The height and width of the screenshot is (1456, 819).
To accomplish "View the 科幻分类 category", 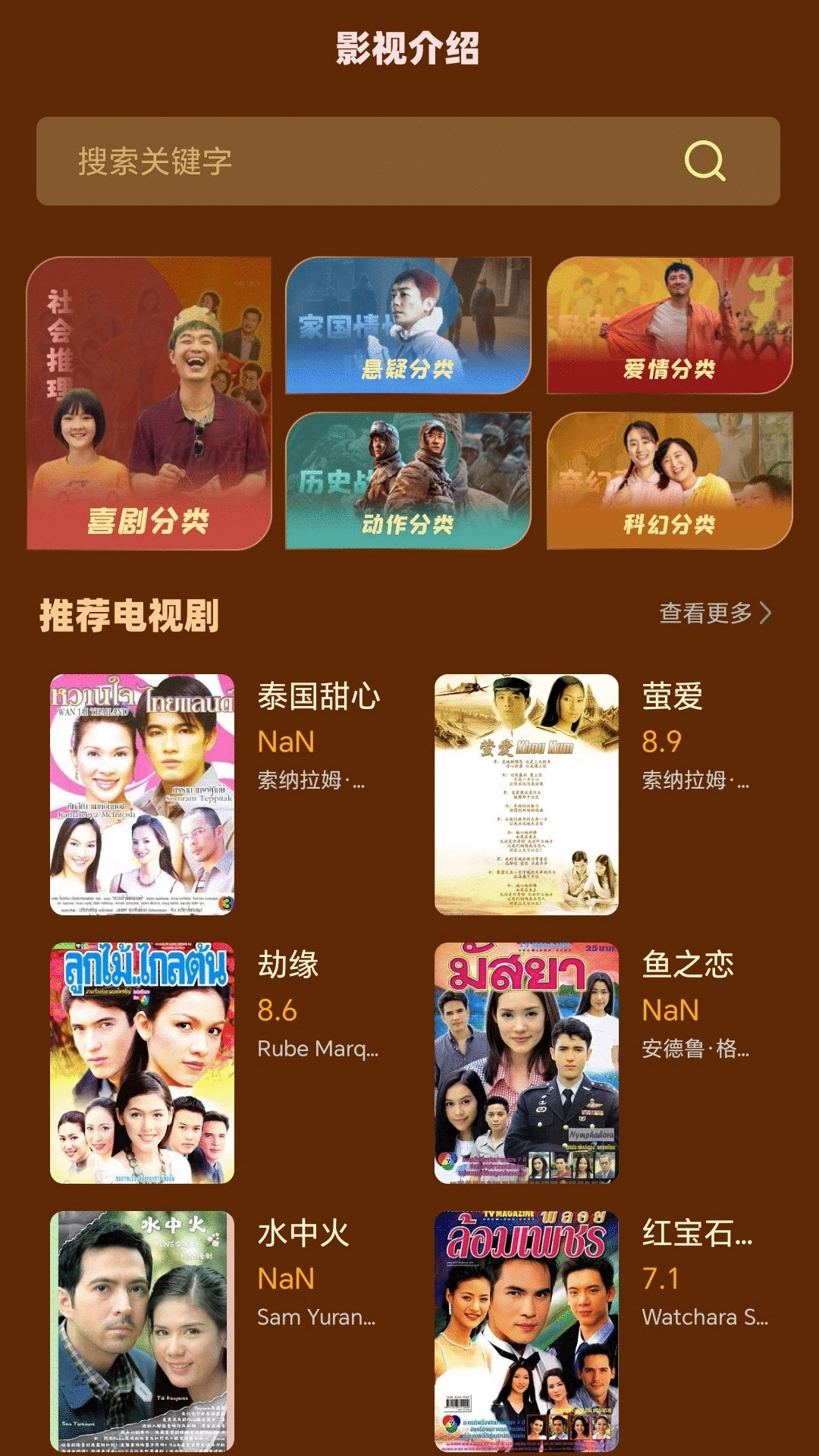I will tap(670, 481).
